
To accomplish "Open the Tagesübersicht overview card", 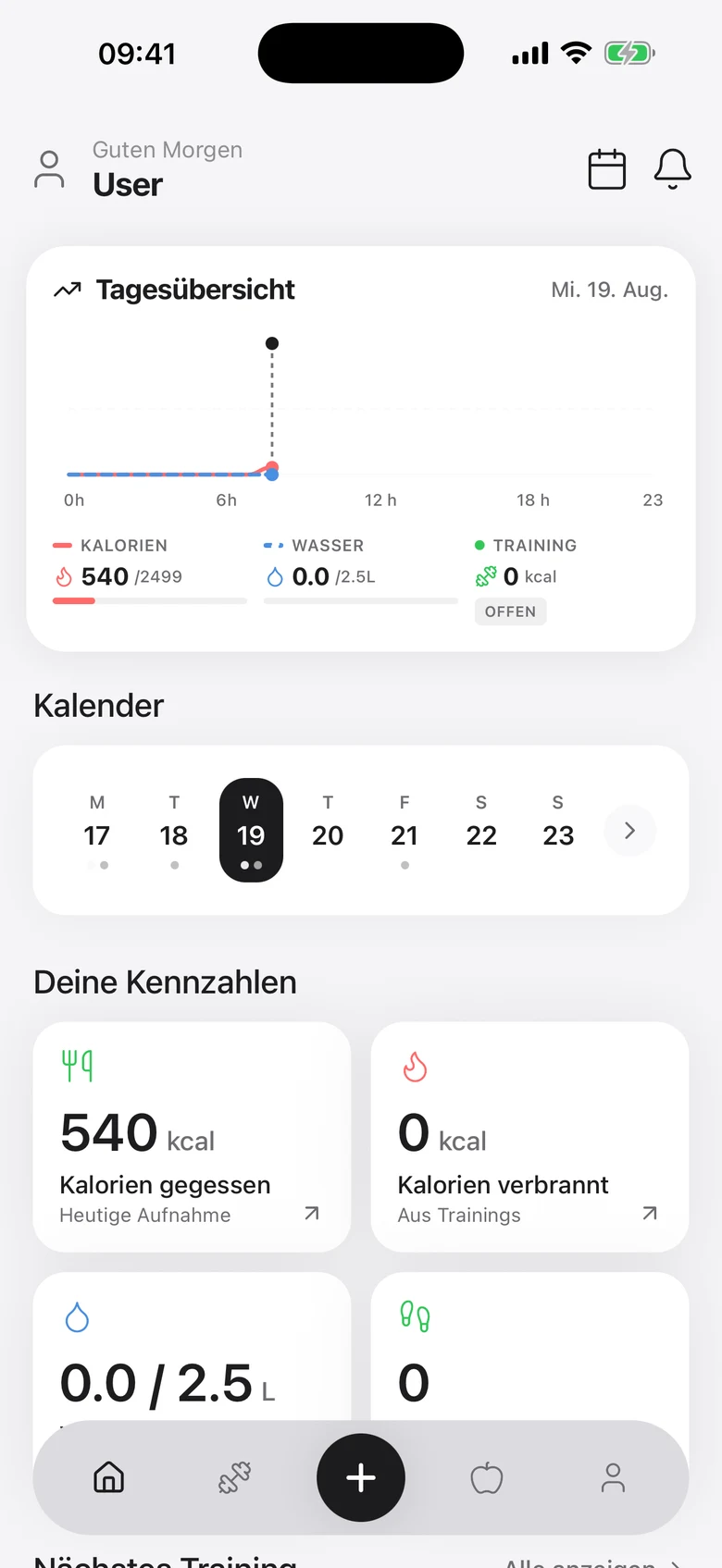I will (x=361, y=449).
